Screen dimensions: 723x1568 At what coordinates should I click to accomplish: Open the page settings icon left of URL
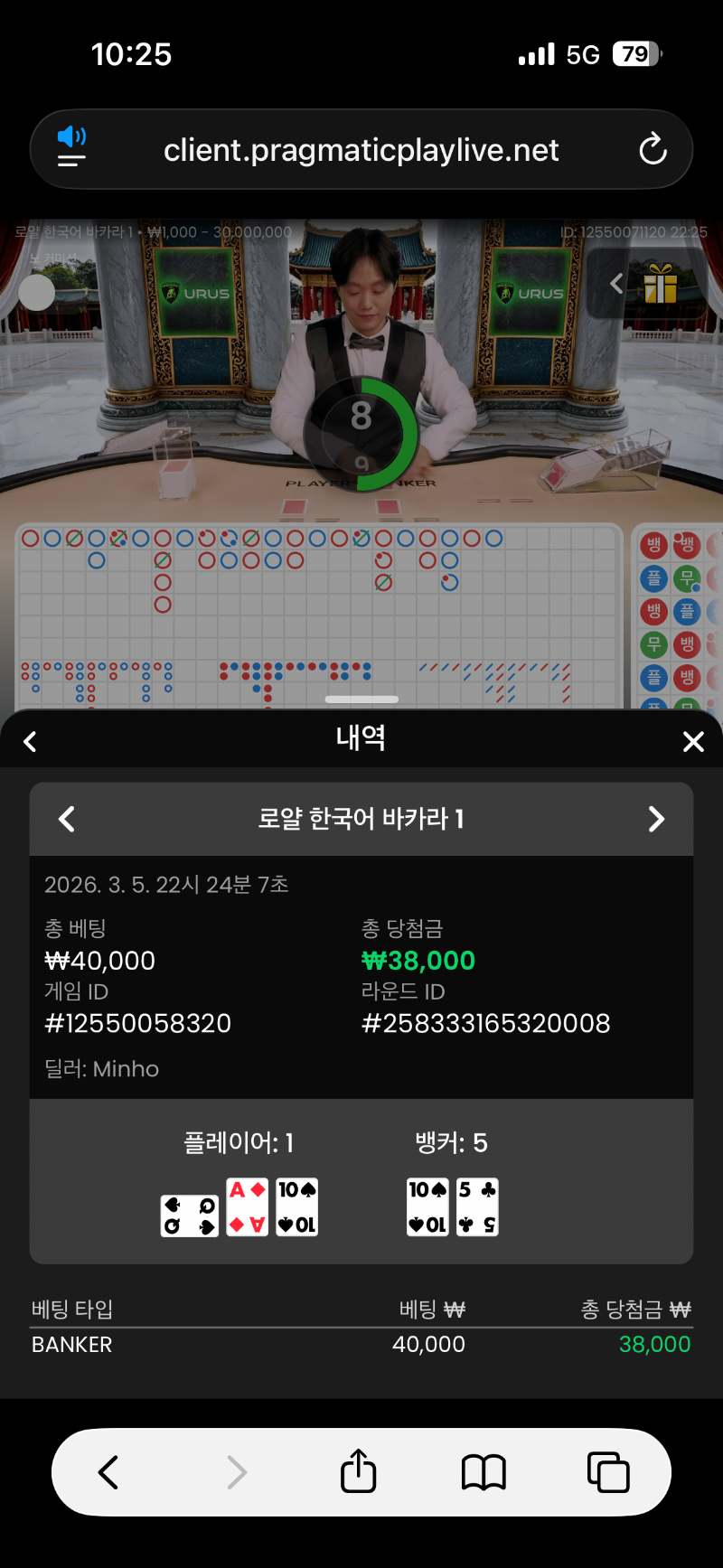pos(71,148)
